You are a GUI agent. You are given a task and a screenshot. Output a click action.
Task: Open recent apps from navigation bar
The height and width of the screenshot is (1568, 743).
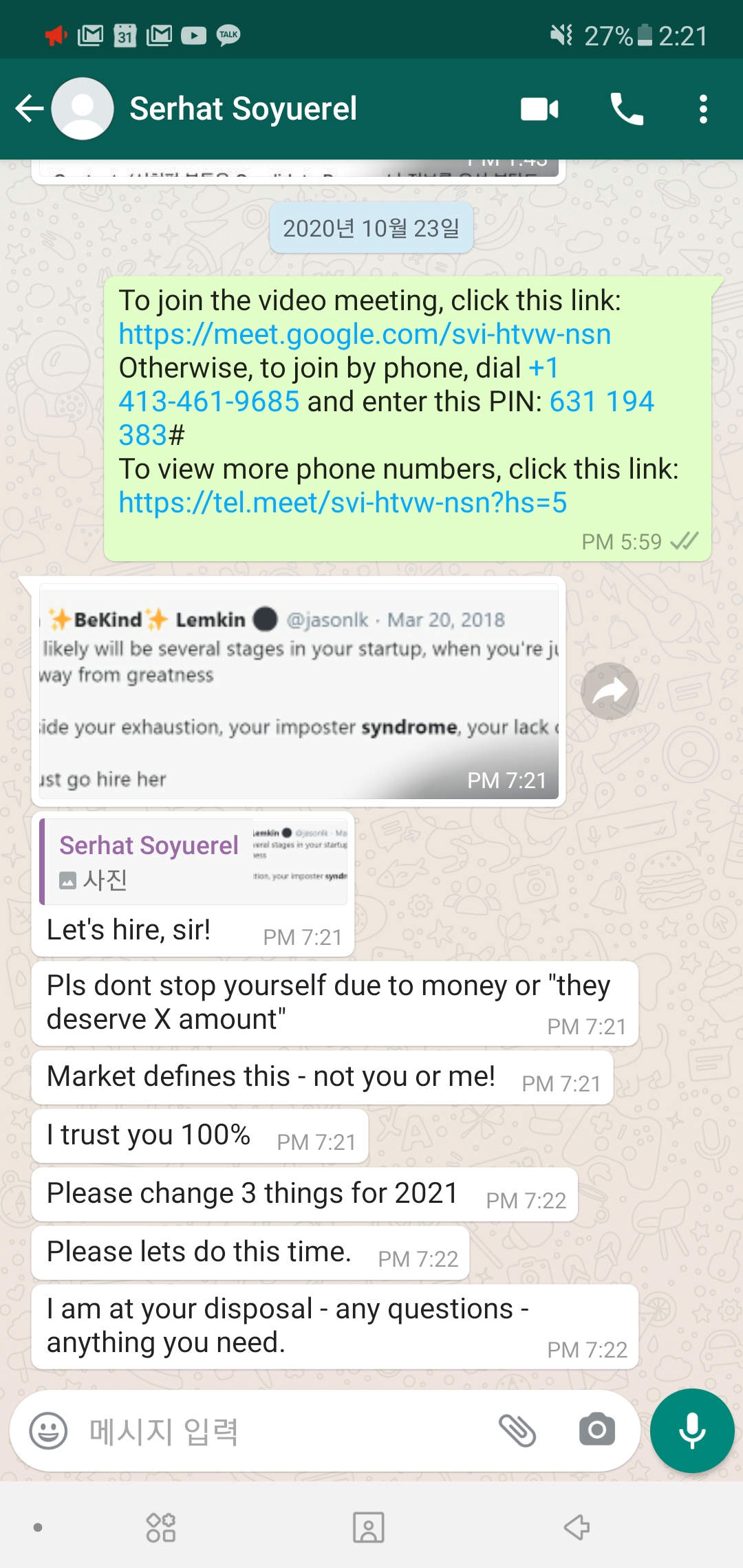161,1527
